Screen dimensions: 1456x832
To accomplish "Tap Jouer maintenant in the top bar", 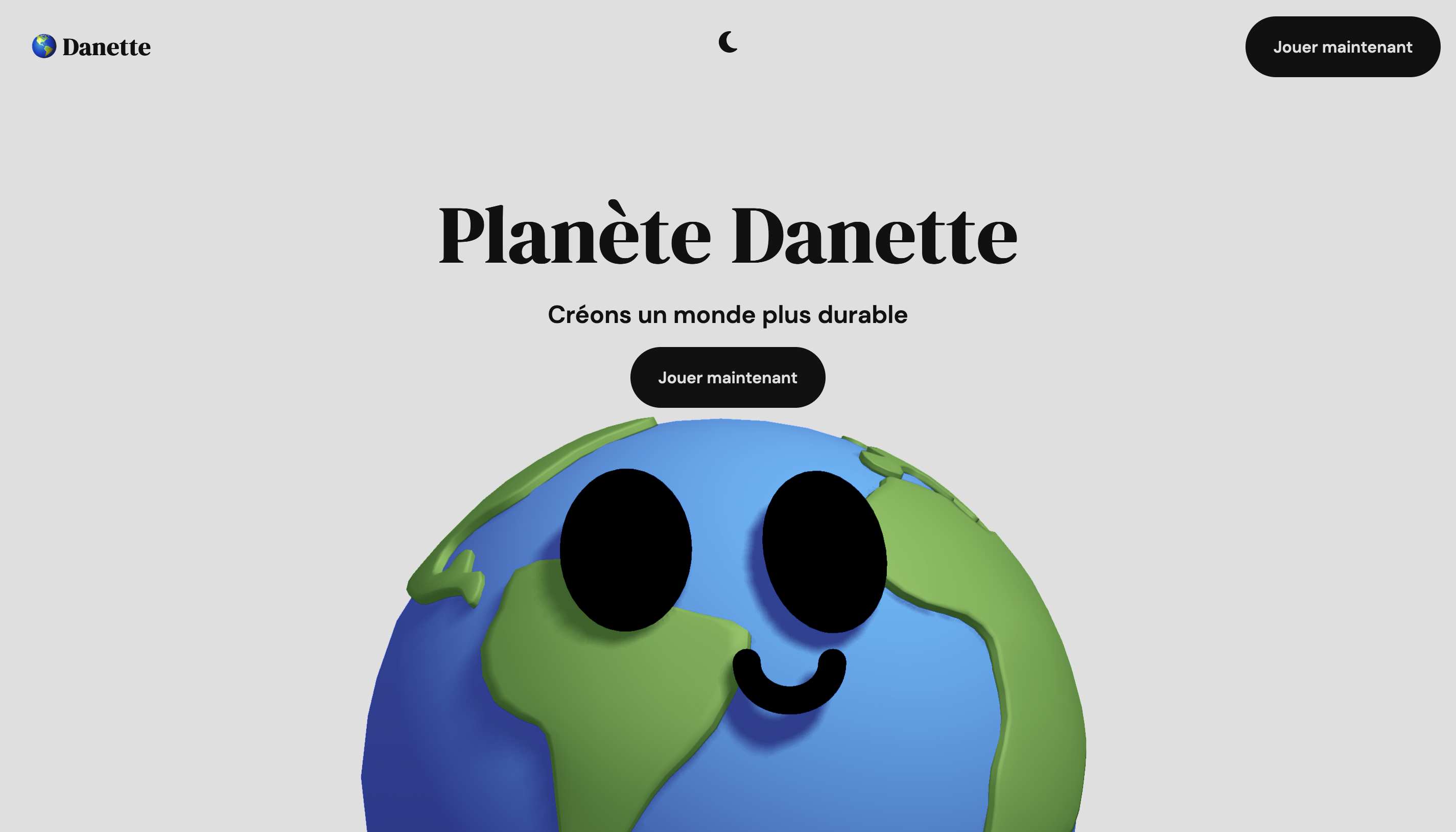I will (x=1342, y=47).
